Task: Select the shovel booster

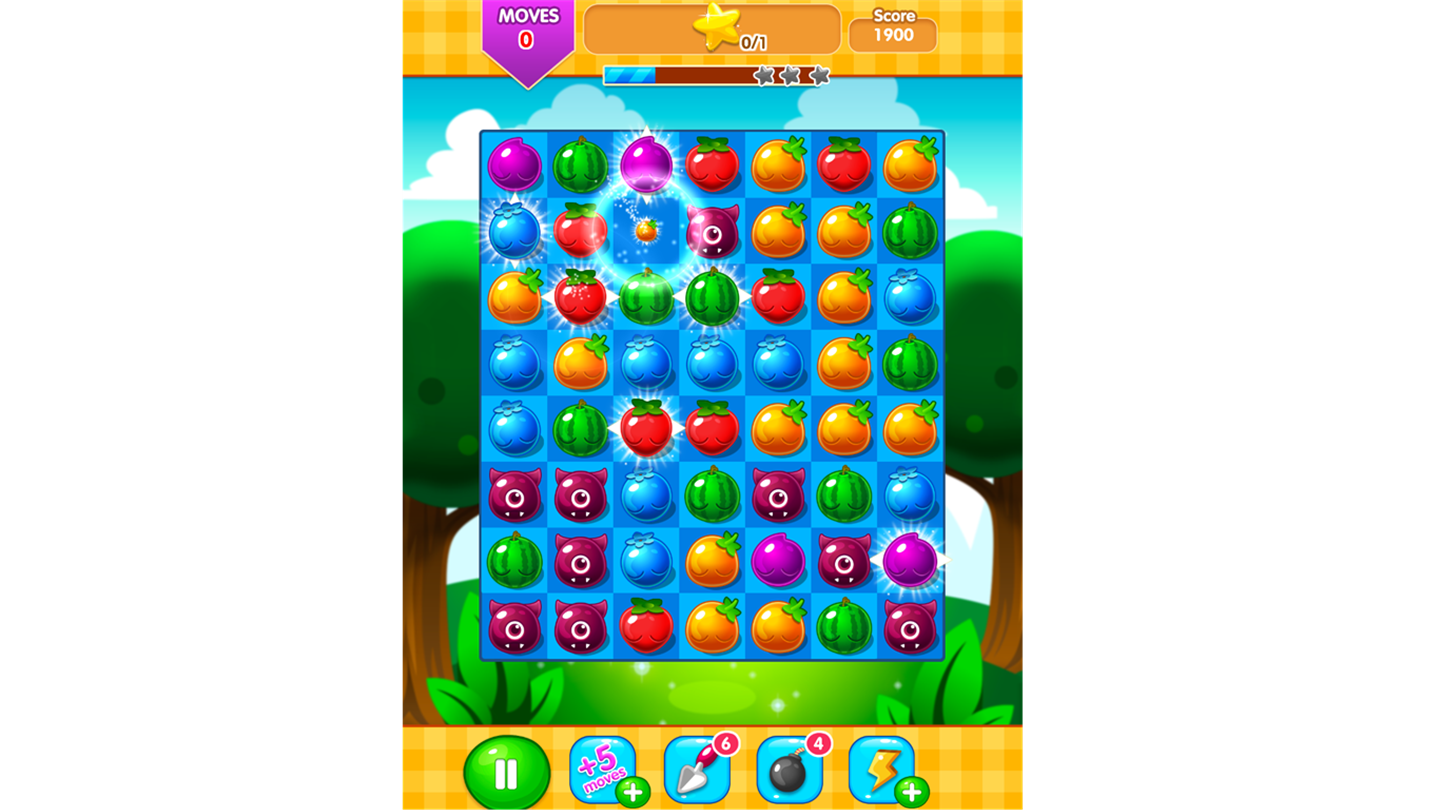Action: 696,770
